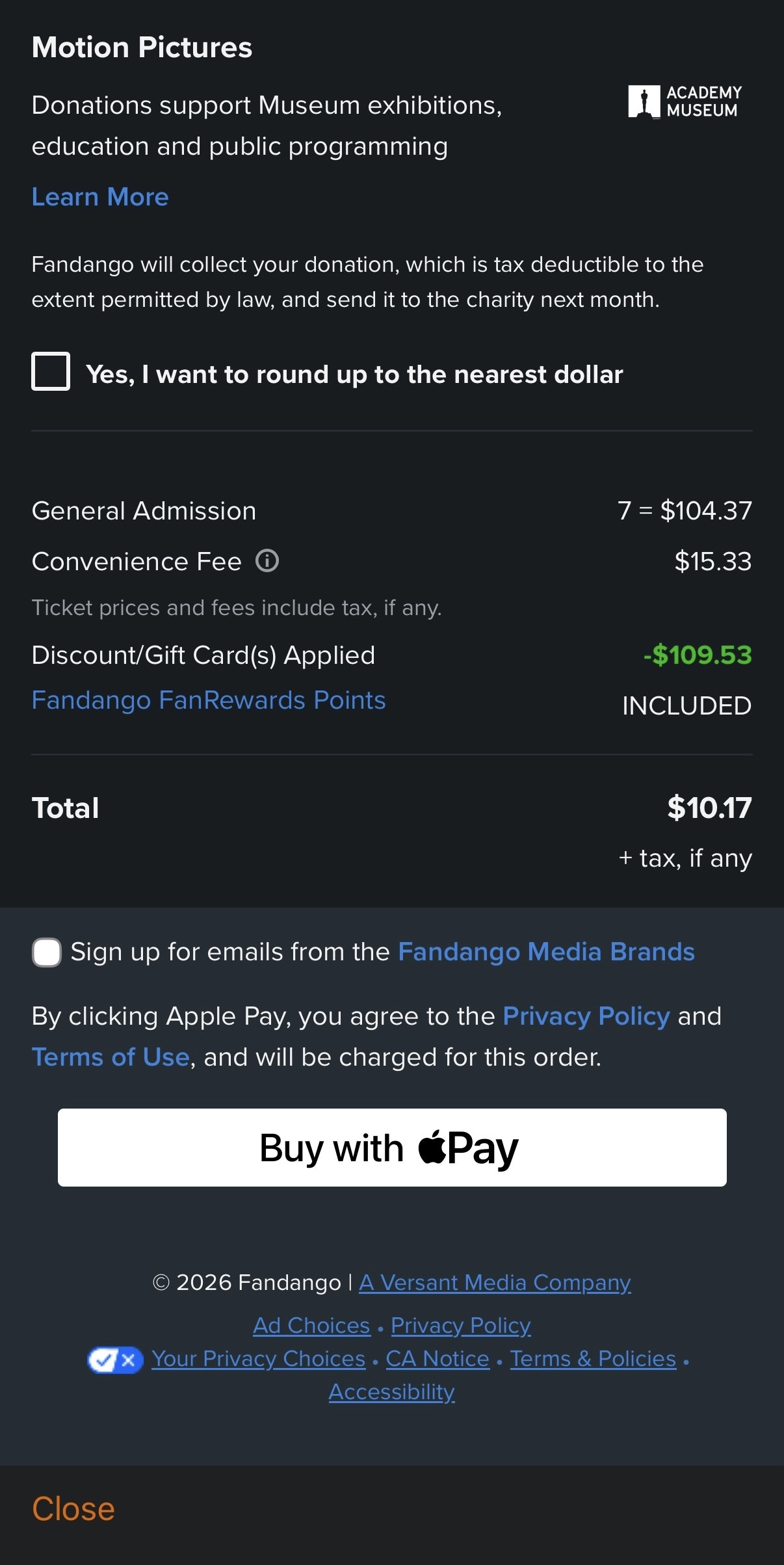The height and width of the screenshot is (1565, 784).
Task: Open the Terms of Use link
Action: (x=111, y=1057)
